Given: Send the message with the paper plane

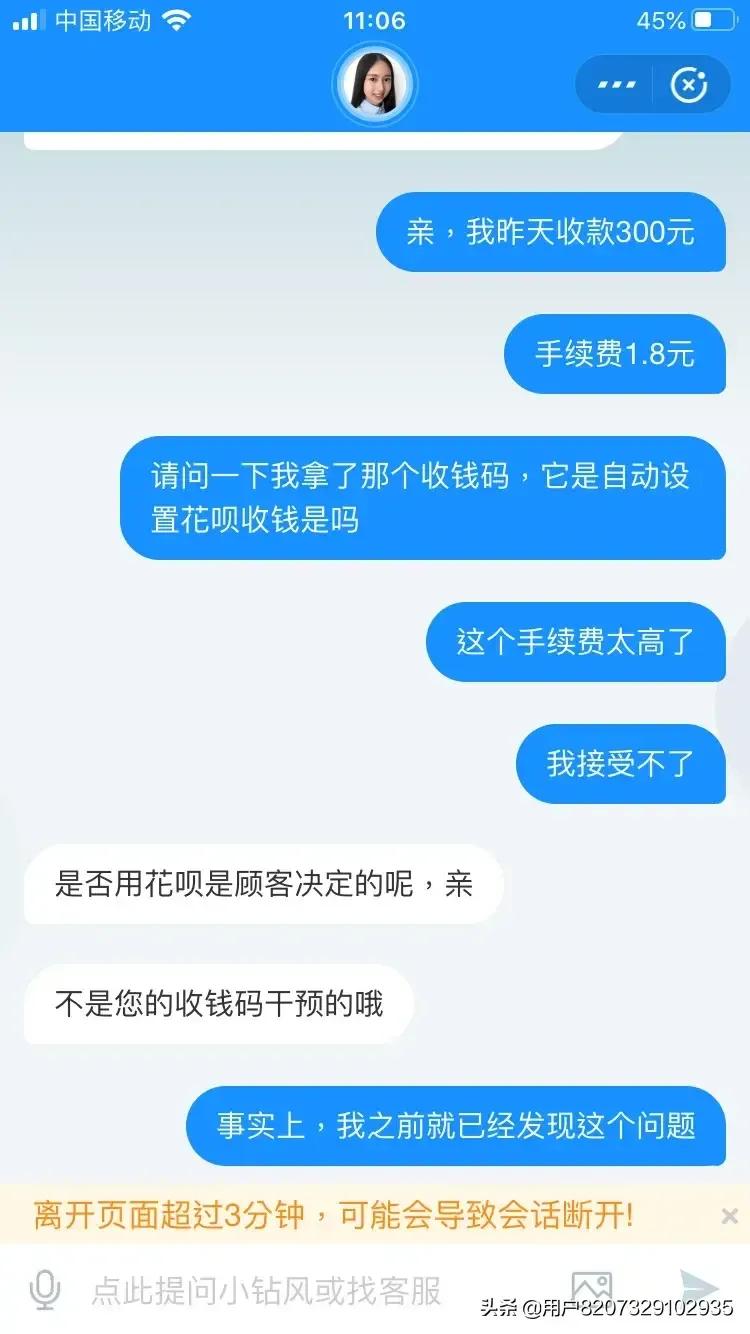Looking at the screenshot, I should pyautogui.click(x=699, y=1288).
